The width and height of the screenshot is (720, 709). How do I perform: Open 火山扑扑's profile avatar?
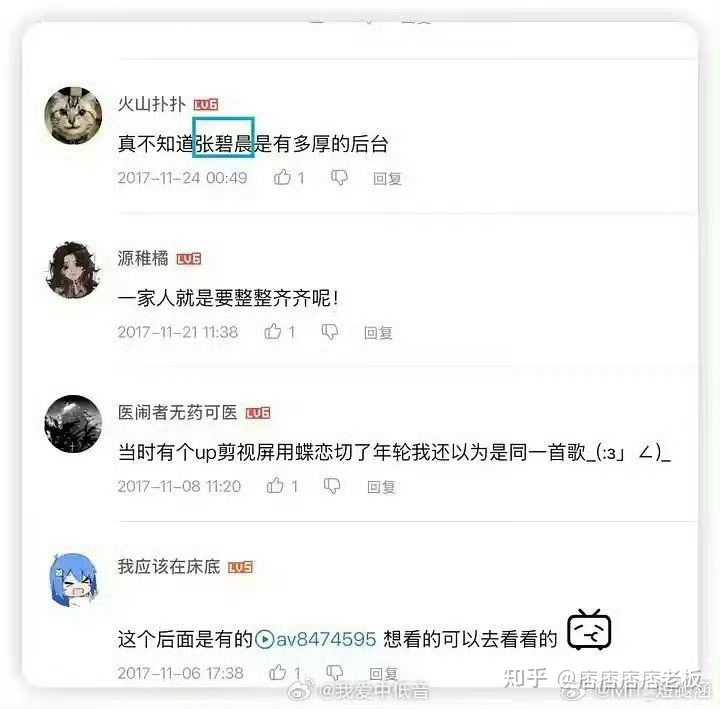point(73,113)
